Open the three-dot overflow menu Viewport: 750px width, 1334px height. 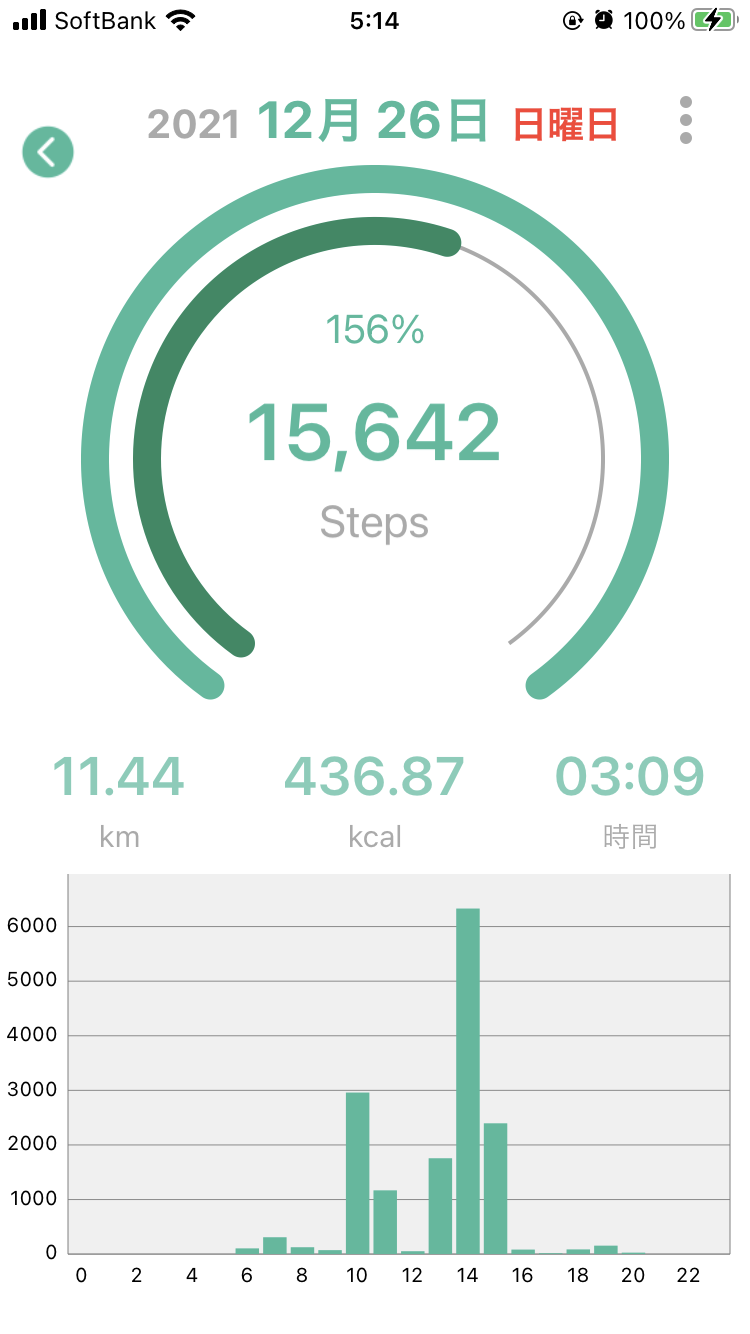[685, 121]
